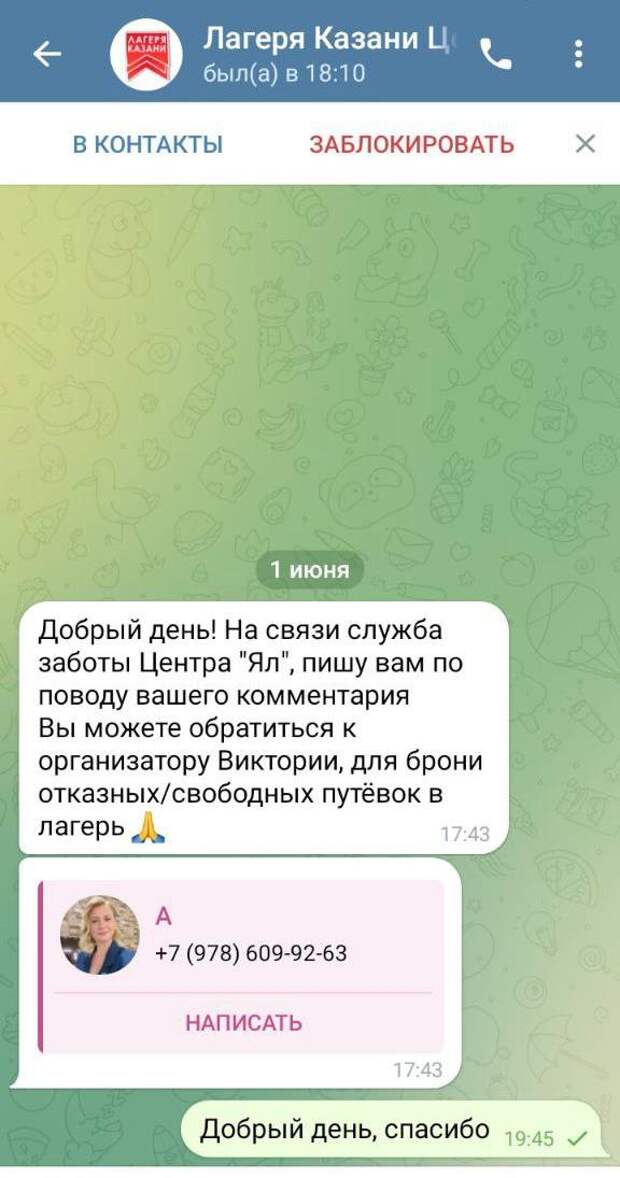Open shared contact +7 (978) 609-92-63
Image resolution: width=620 pixels, height=1178 pixels.
(250, 935)
